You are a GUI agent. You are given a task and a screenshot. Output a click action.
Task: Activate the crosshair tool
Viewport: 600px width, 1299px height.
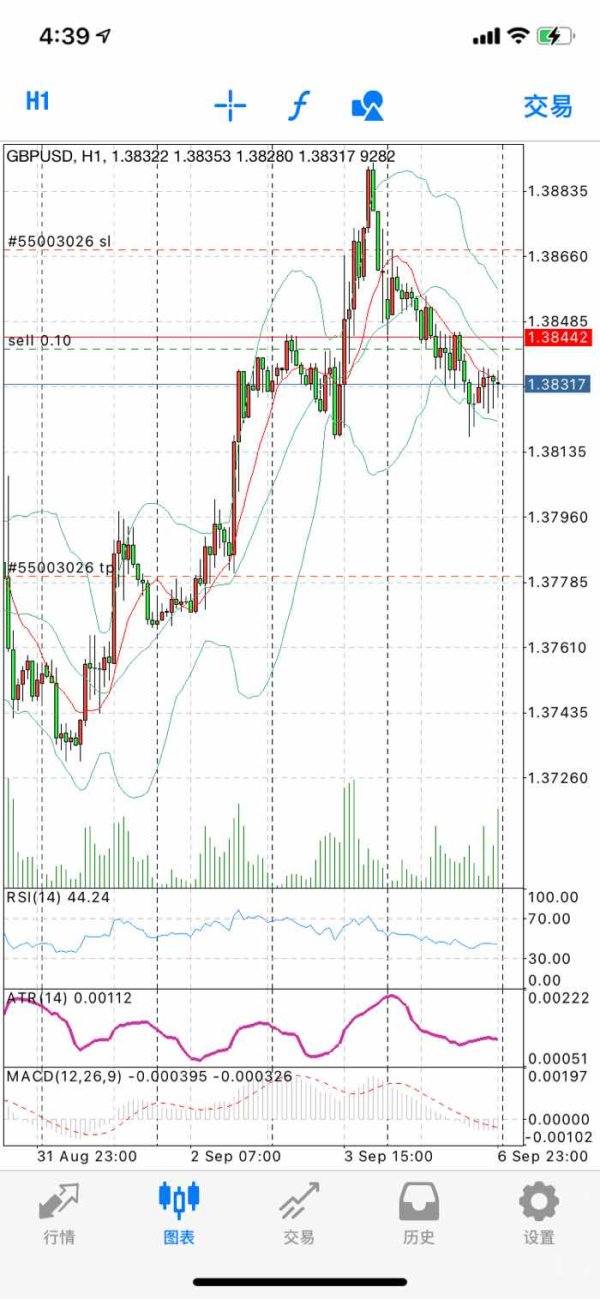click(230, 105)
